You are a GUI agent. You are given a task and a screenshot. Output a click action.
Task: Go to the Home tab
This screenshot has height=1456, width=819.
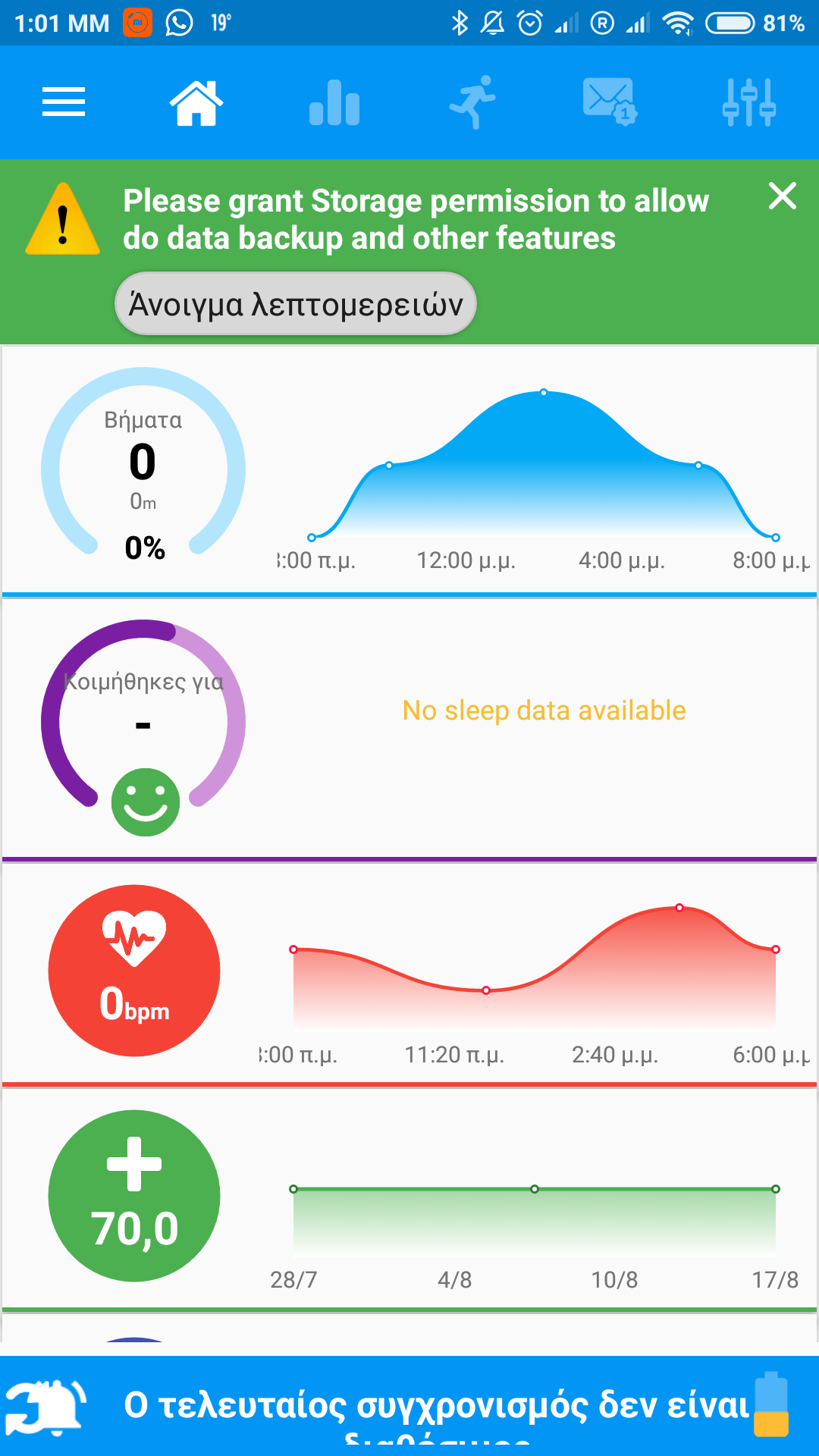coord(196,102)
